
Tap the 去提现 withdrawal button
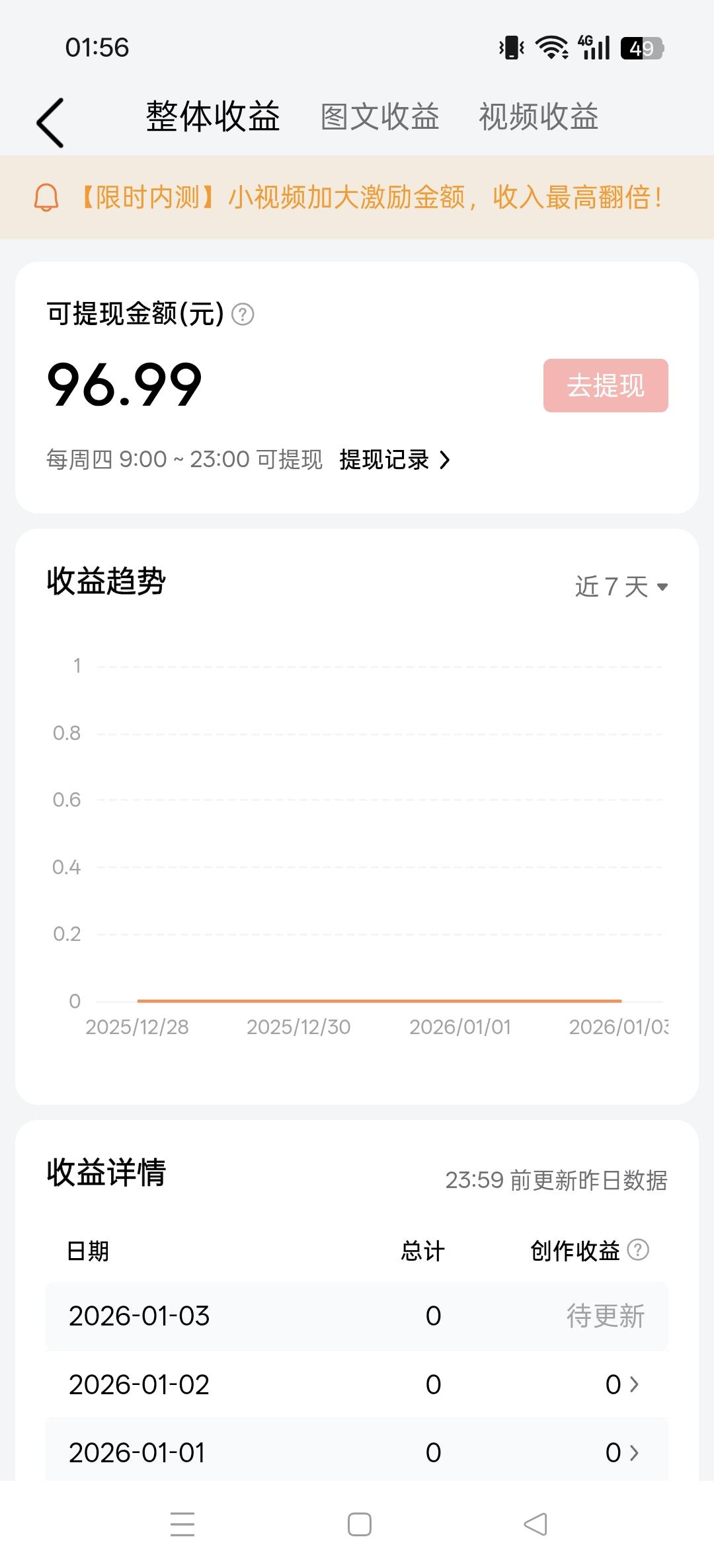click(x=606, y=386)
